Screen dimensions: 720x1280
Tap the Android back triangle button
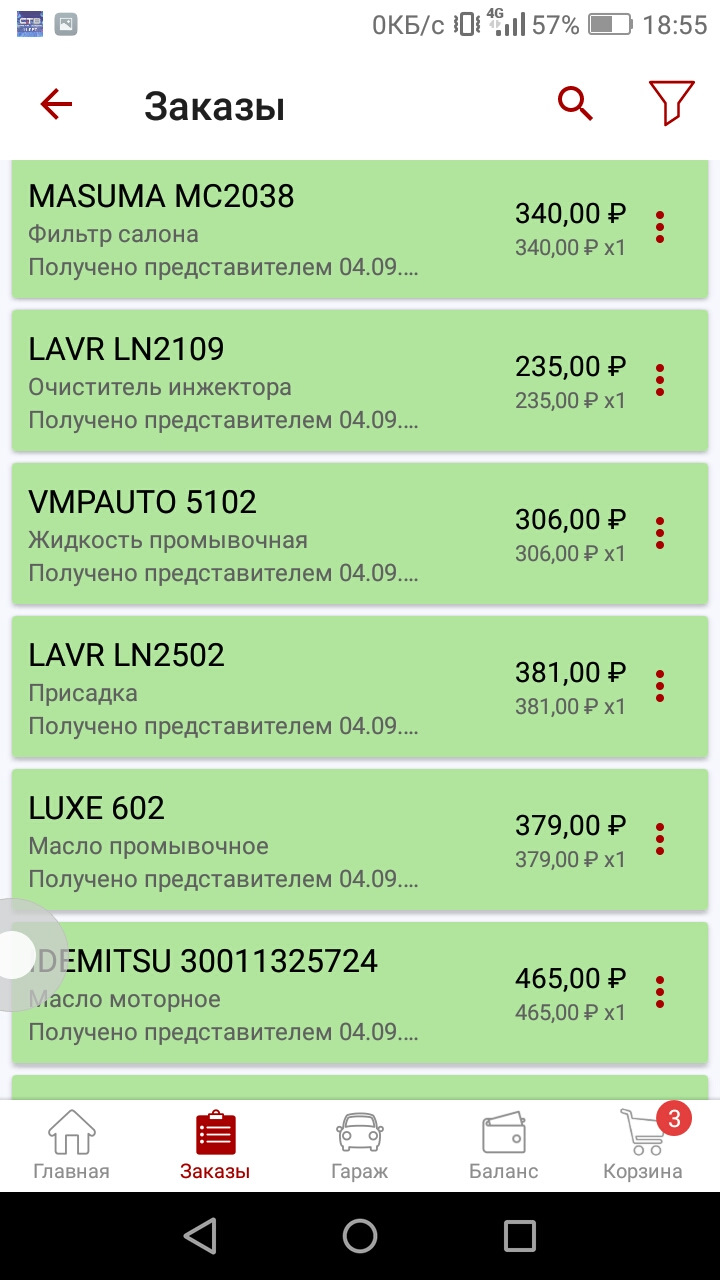pos(200,1237)
